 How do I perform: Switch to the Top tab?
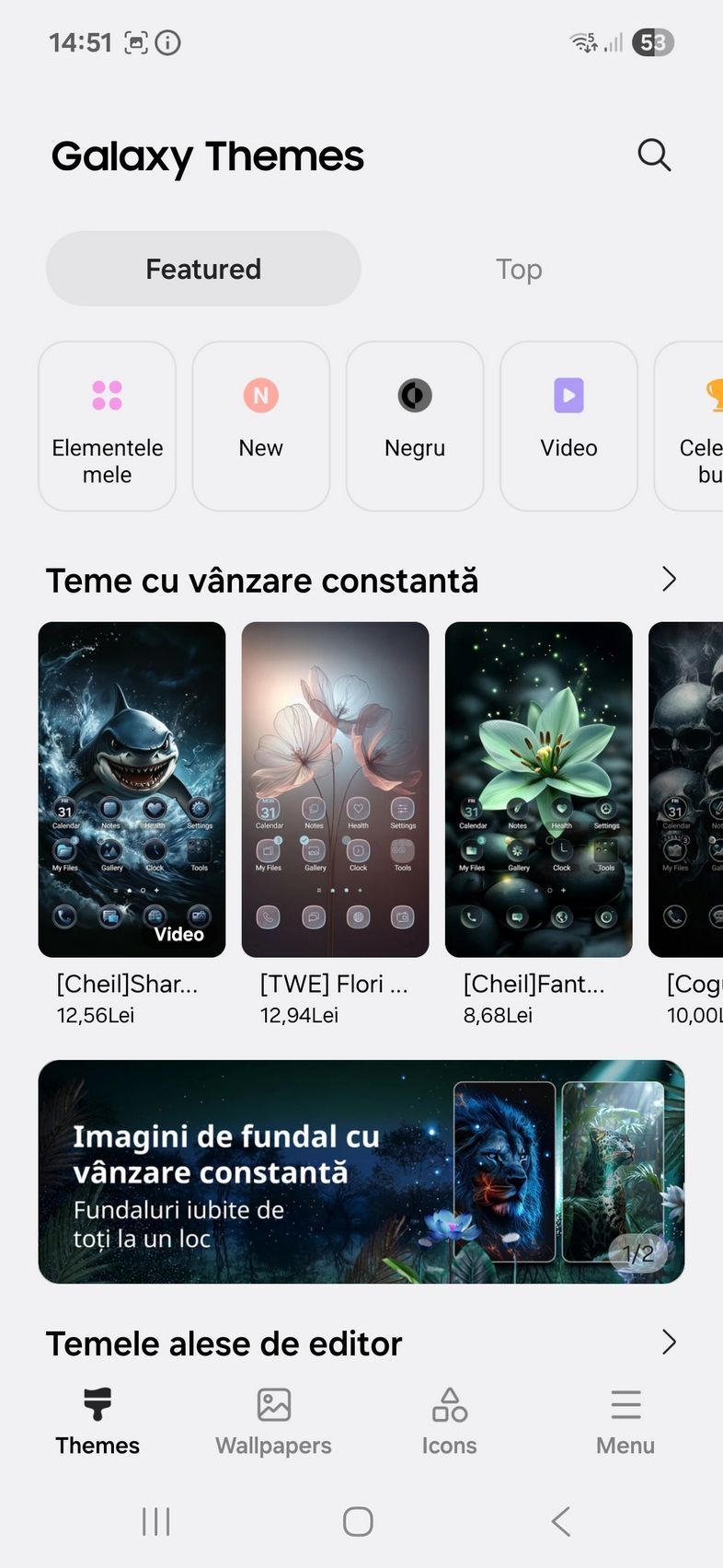519,269
